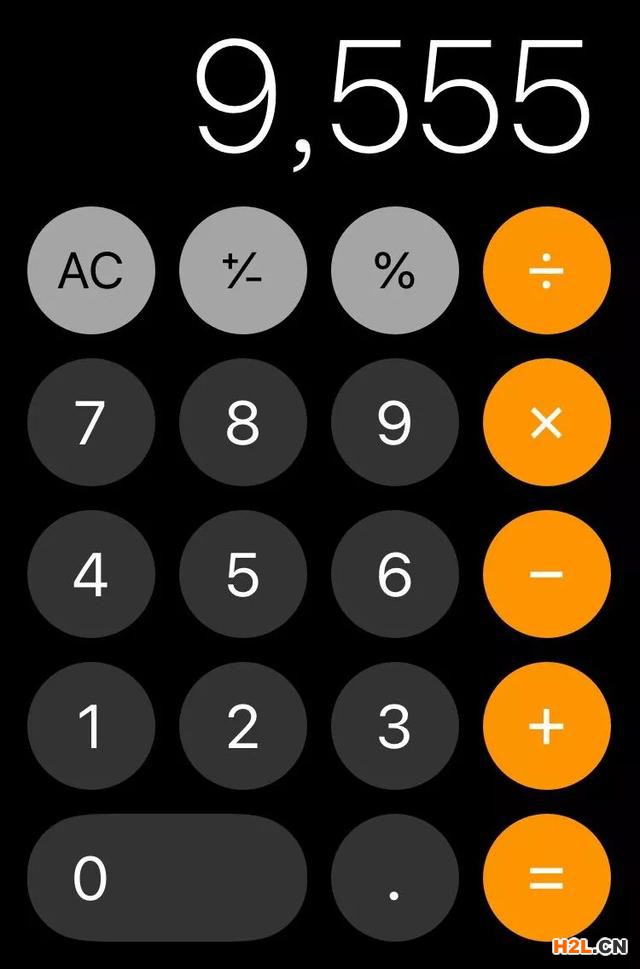The image size is (640, 969).
Task: Enter the digit 4
Action: click(91, 574)
